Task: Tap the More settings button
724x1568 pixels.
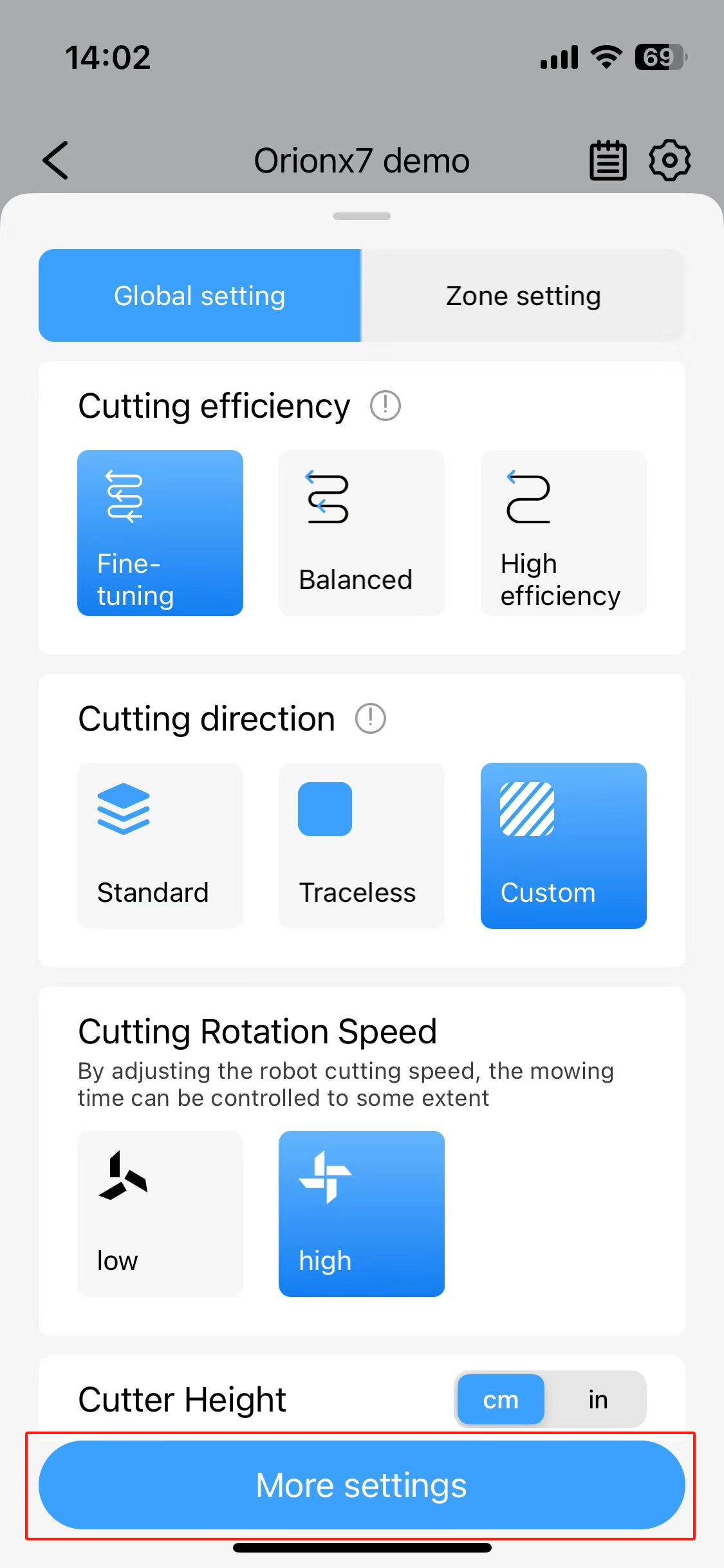Action: coord(362,1485)
